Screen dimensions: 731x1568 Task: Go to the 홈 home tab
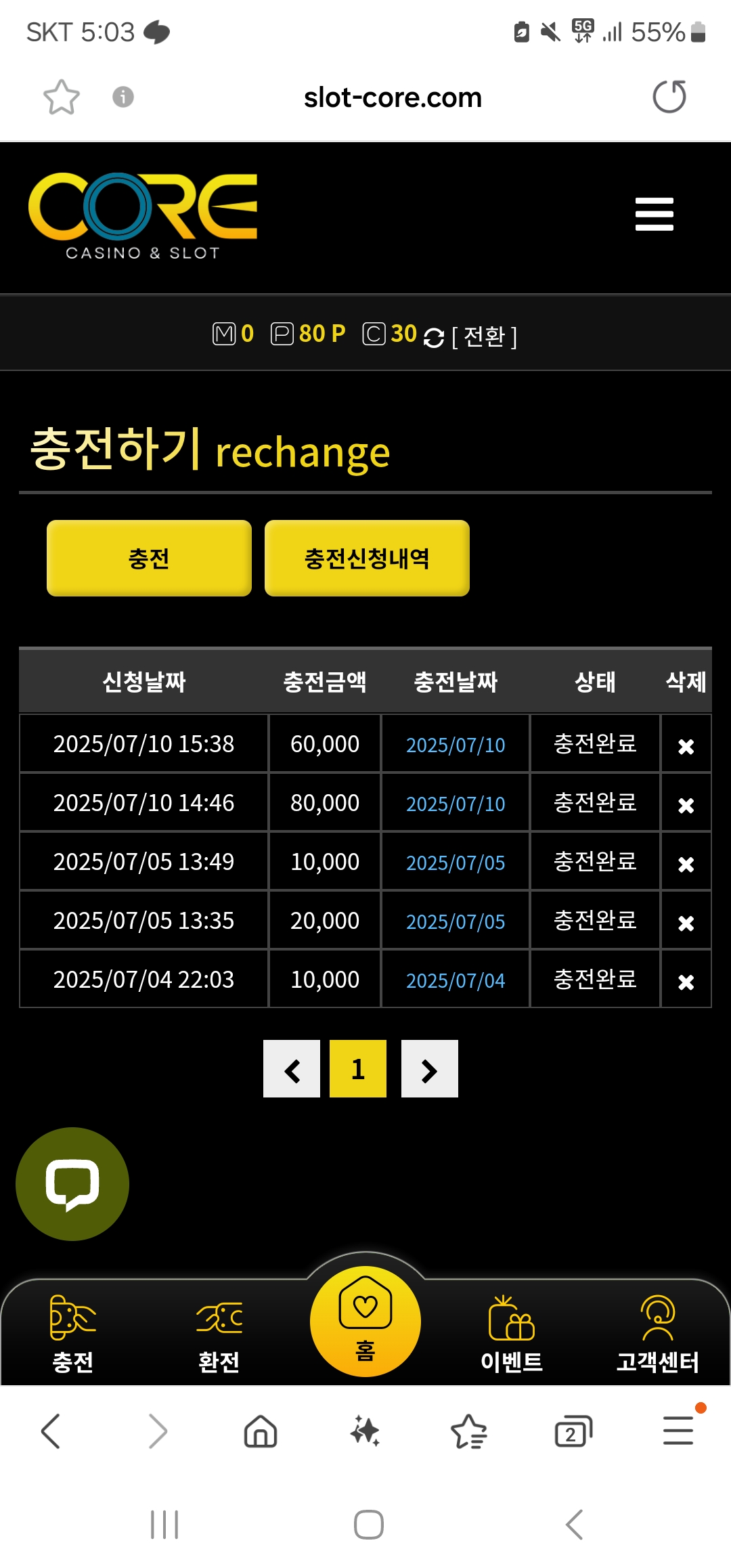[x=365, y=1322]
